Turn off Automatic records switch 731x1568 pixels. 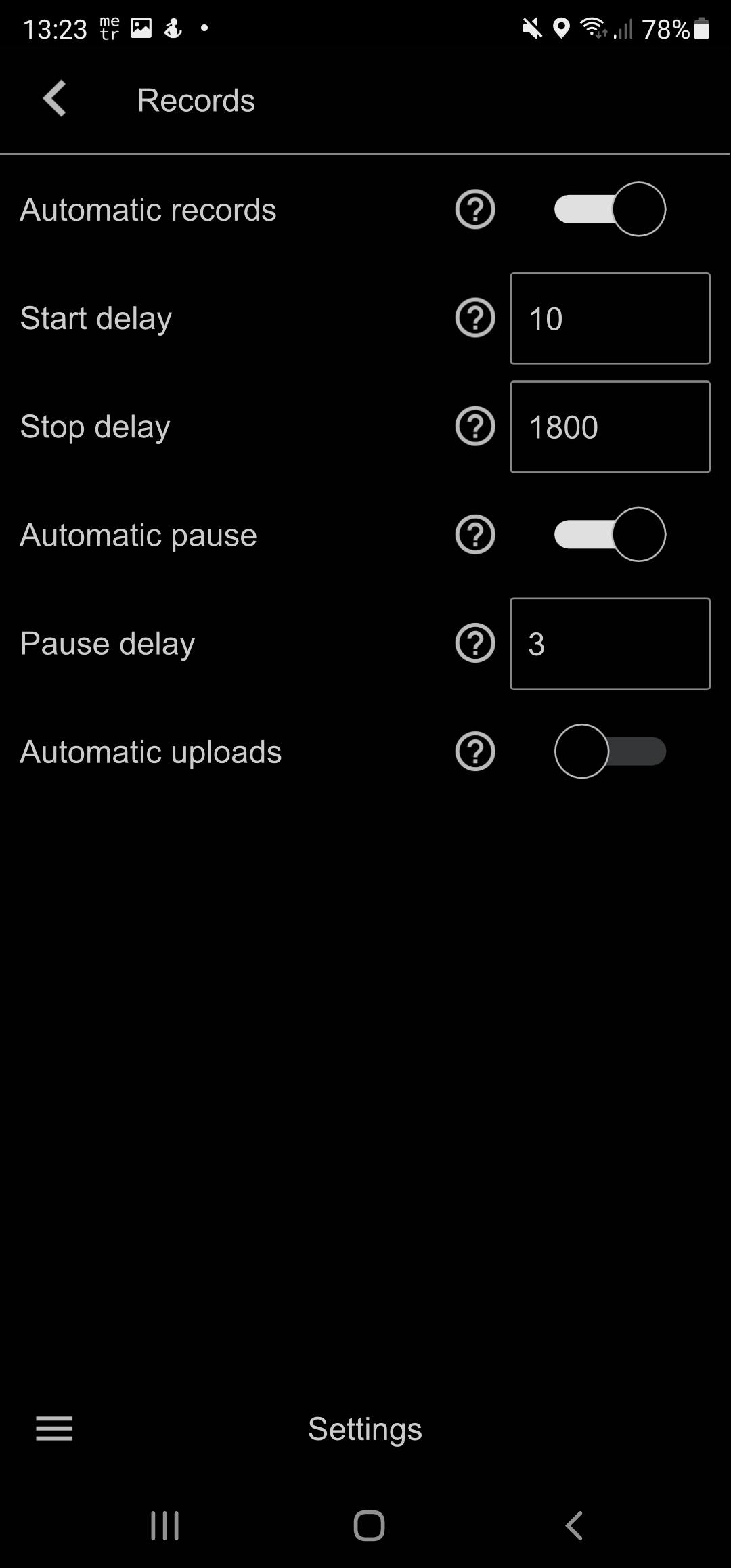[x=610, y=209]
